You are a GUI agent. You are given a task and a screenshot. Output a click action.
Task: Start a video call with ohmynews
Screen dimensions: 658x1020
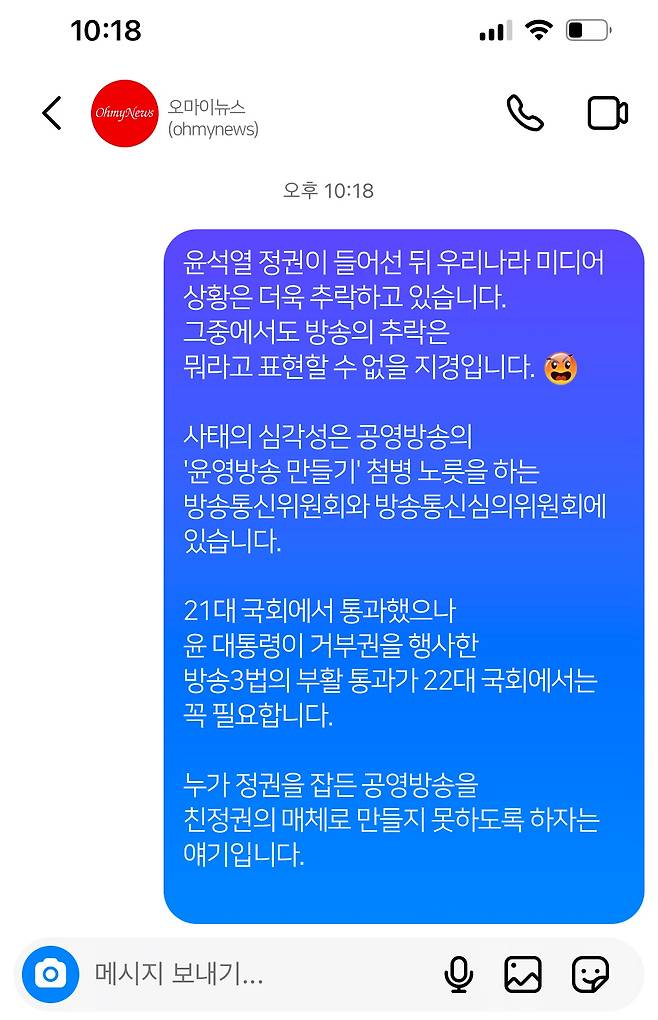[x=607, y=113]
